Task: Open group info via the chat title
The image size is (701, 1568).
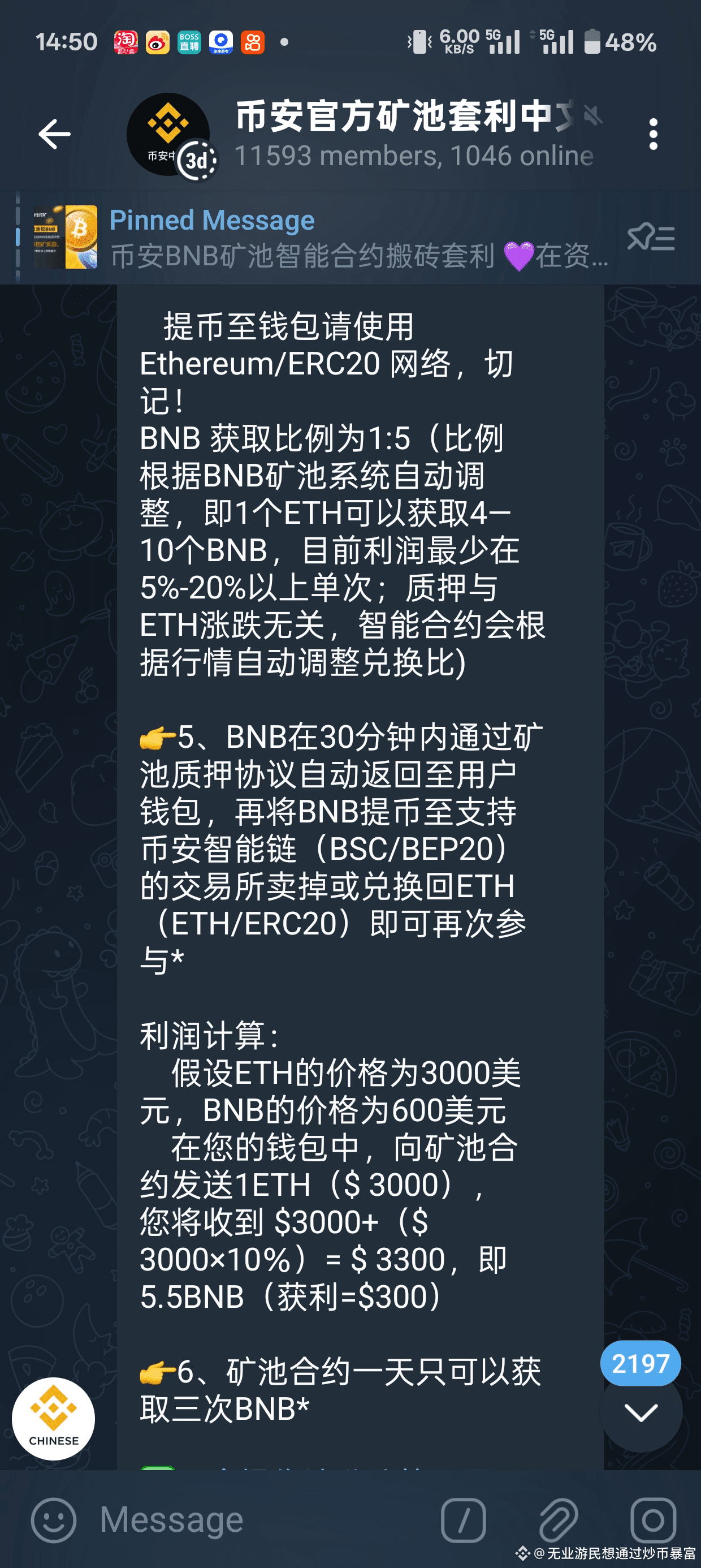Action: click(401, 119)
